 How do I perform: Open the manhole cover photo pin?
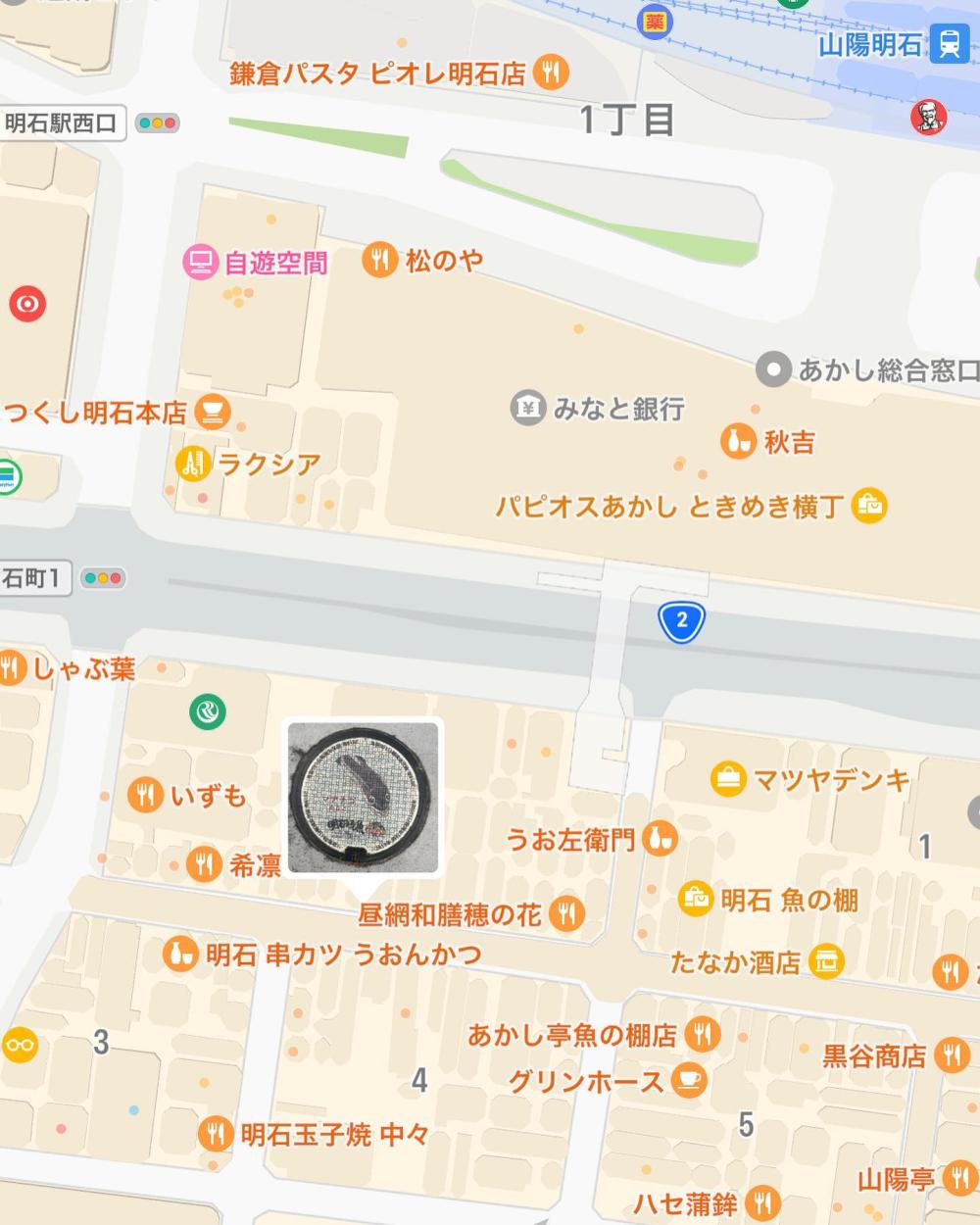coord(363,797)
